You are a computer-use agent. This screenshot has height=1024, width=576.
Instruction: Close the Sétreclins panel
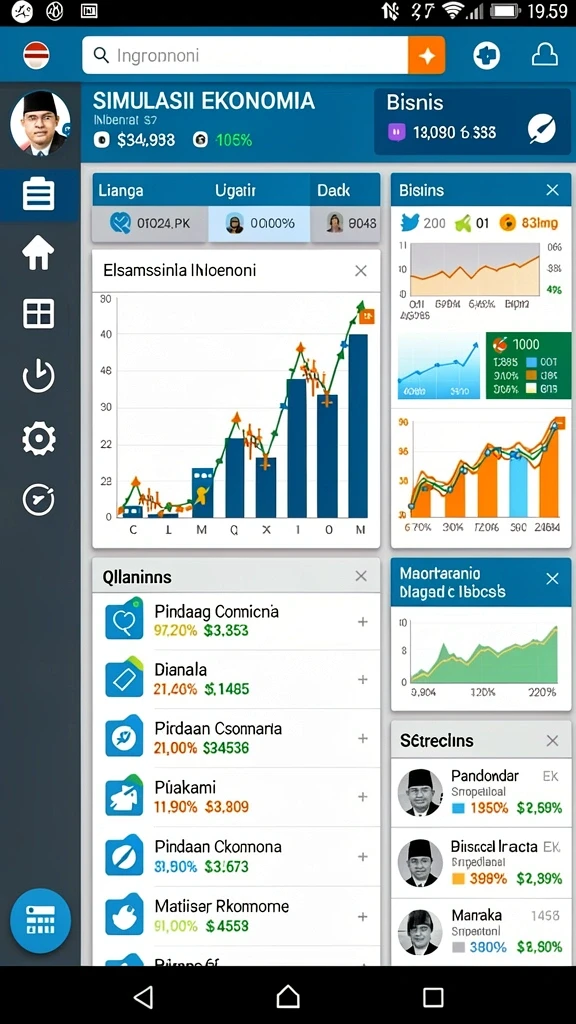point(552,741)
